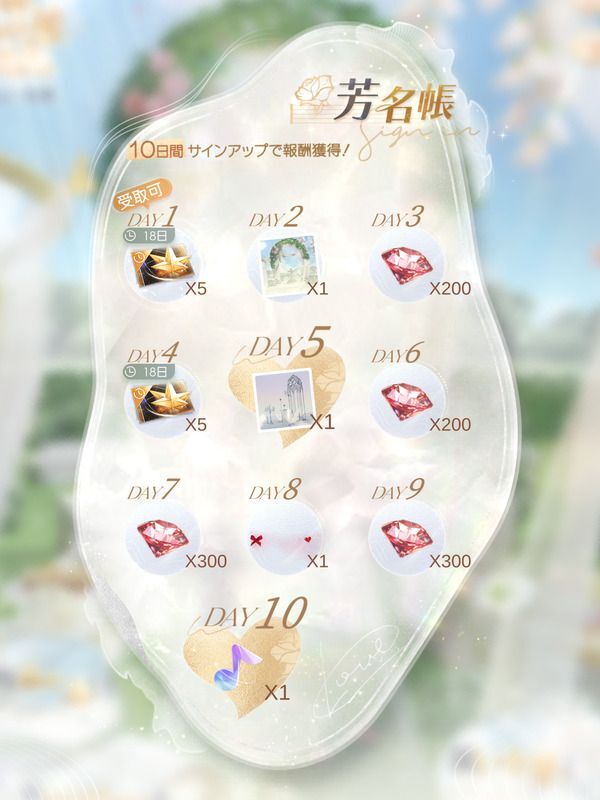Inspect the Day 8 makeup x1 reward
Viewport: 600px width, 800px height.
coord(282,541)
